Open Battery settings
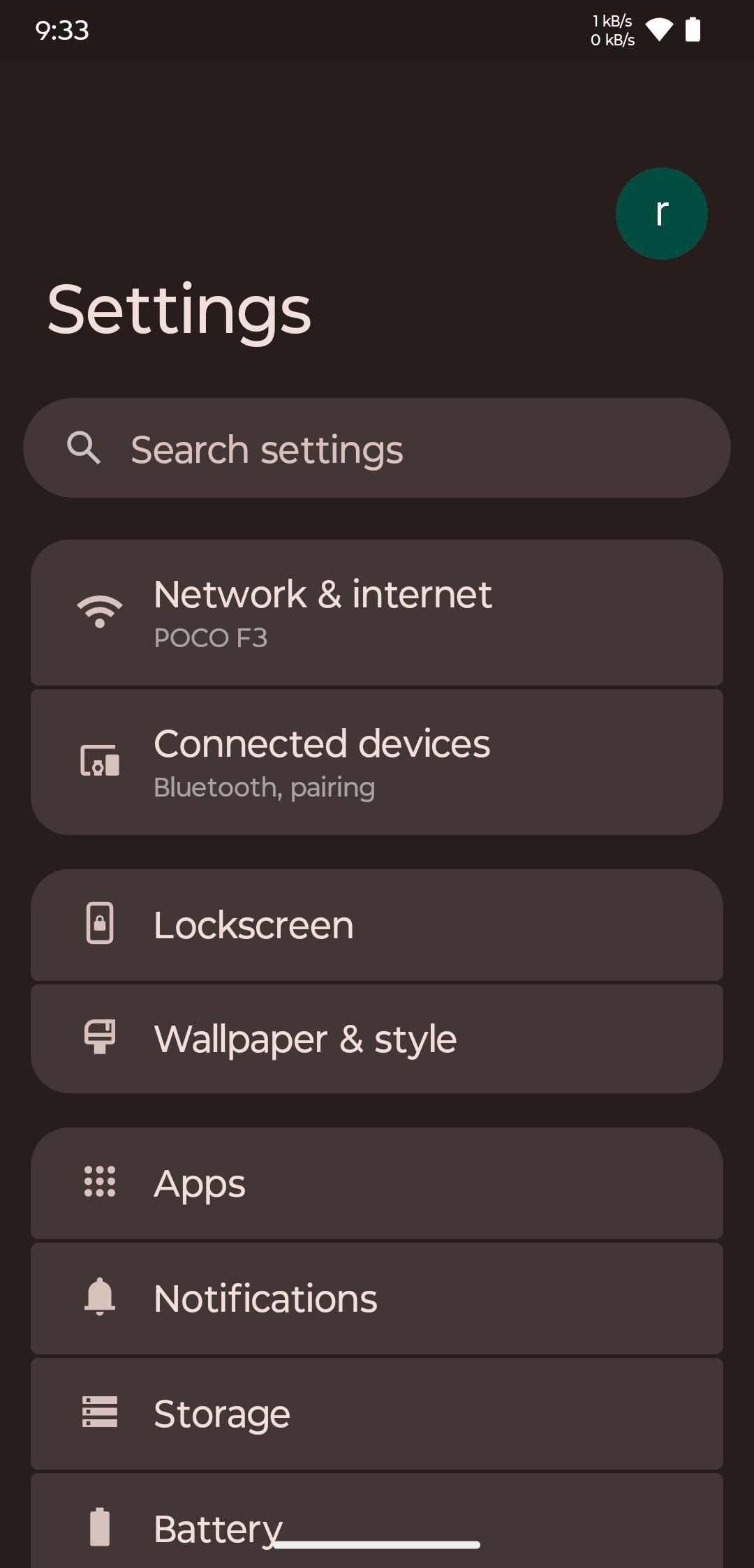Viewport: 754px width, 1568px height. [377, 1522]
